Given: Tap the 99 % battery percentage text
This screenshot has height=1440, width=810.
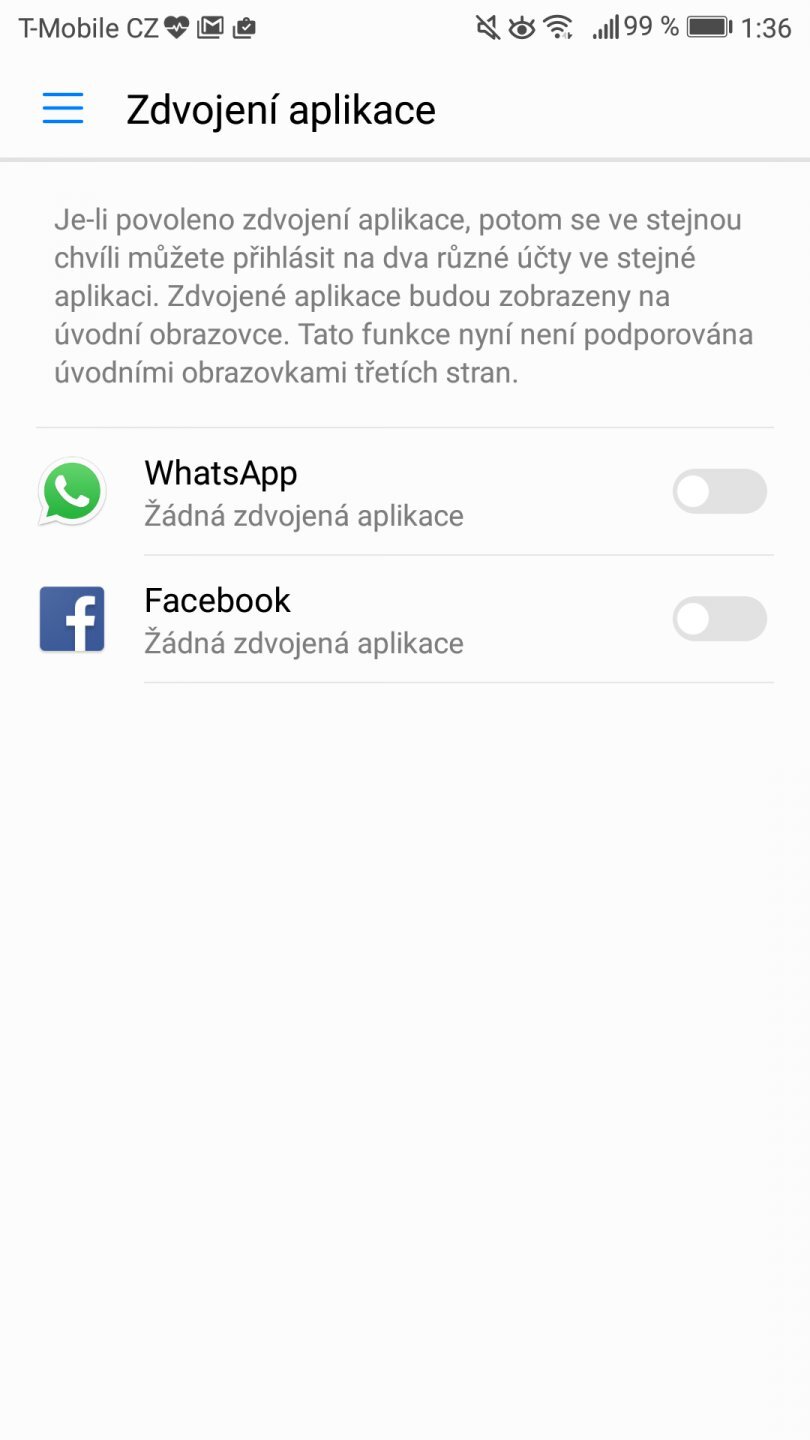Looking at the screenshot, I should pos(651,27).
